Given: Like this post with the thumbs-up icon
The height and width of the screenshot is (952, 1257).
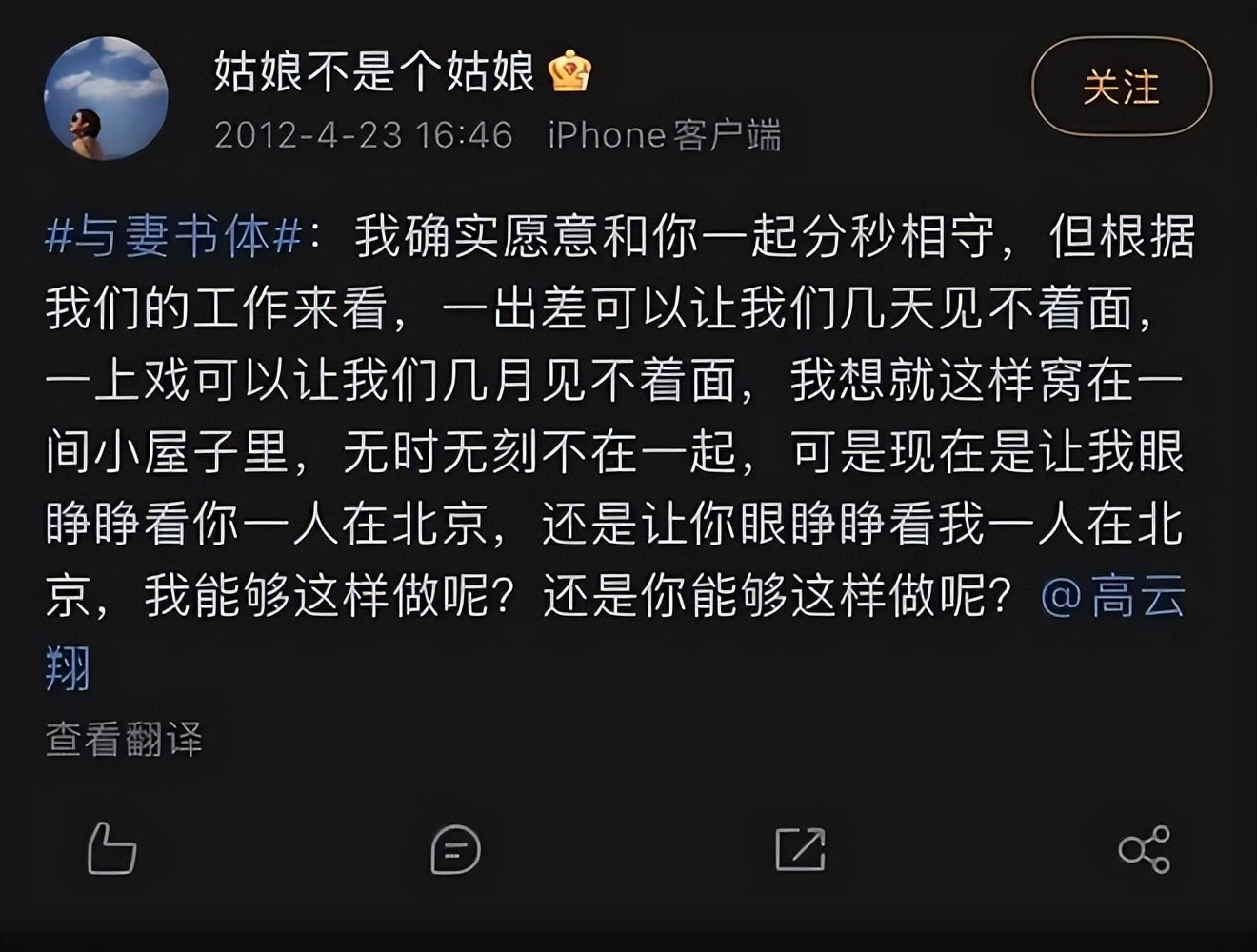Looking at the screenshot, I should [111, 848].
